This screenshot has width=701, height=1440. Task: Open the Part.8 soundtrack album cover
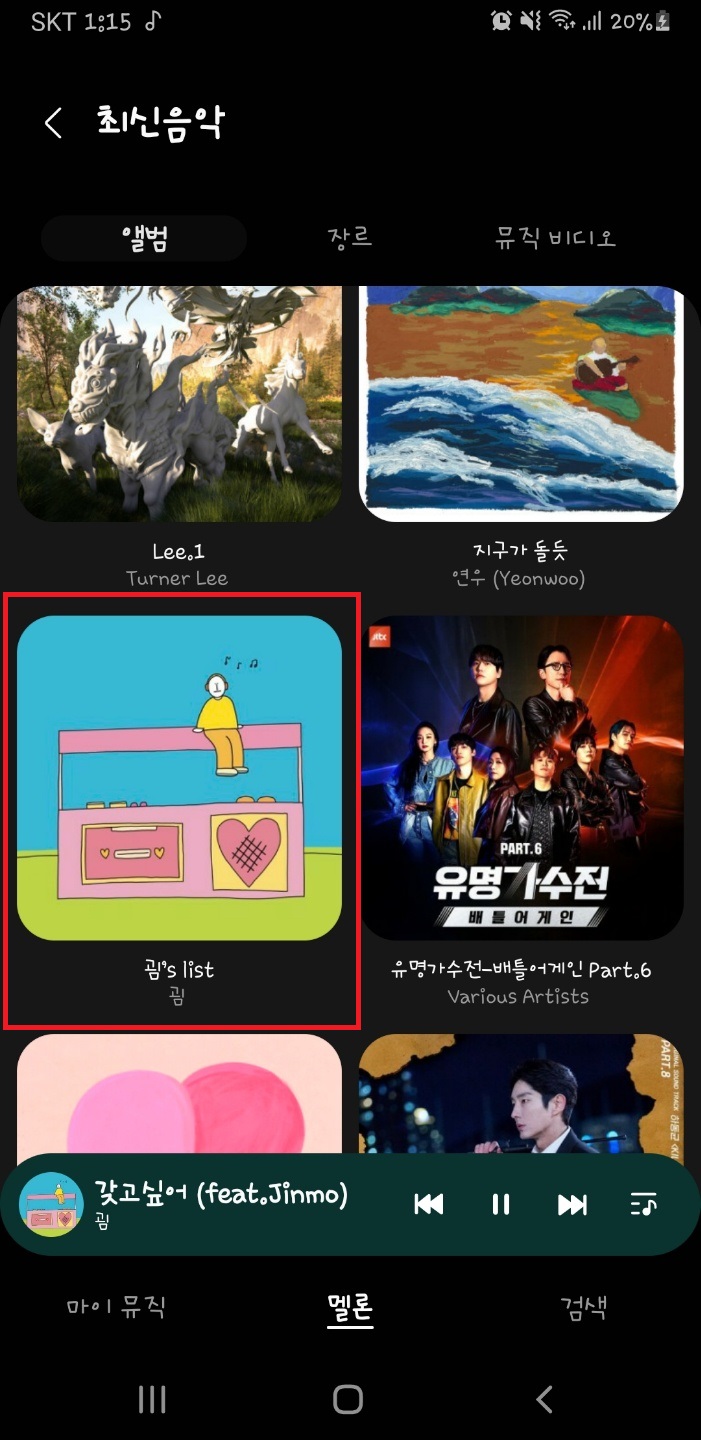point(521,1090)
